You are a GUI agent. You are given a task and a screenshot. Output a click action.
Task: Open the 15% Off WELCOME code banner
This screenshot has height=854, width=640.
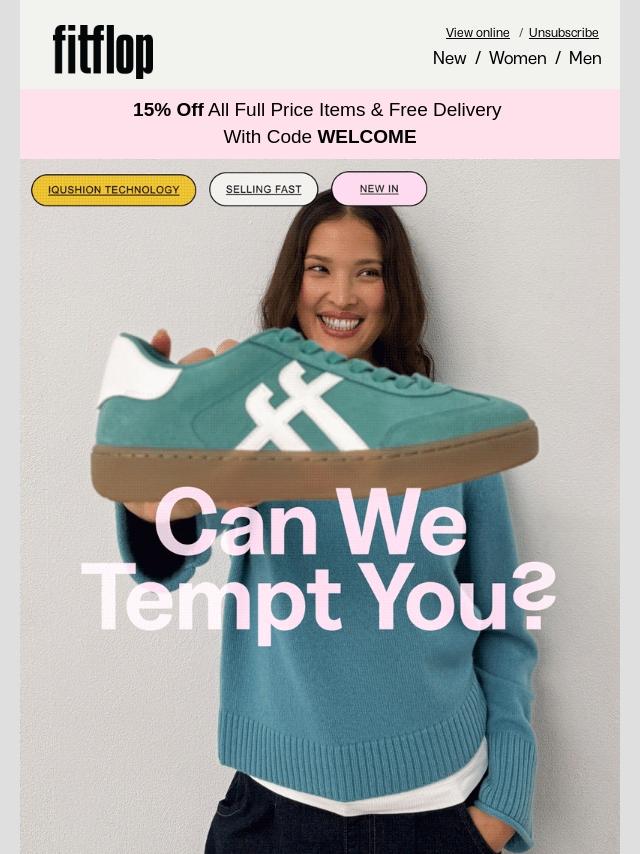[319, 123]
